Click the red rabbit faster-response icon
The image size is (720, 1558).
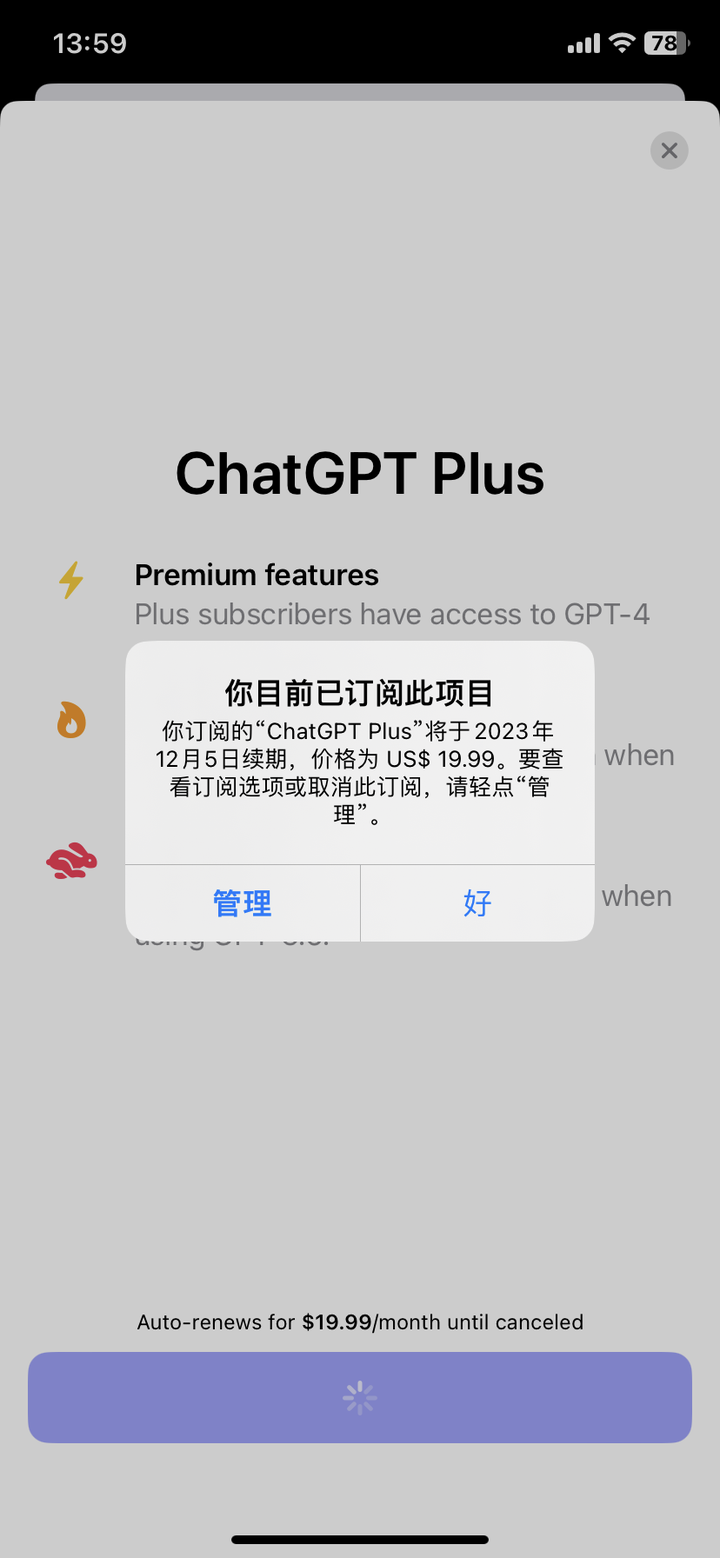70,860
